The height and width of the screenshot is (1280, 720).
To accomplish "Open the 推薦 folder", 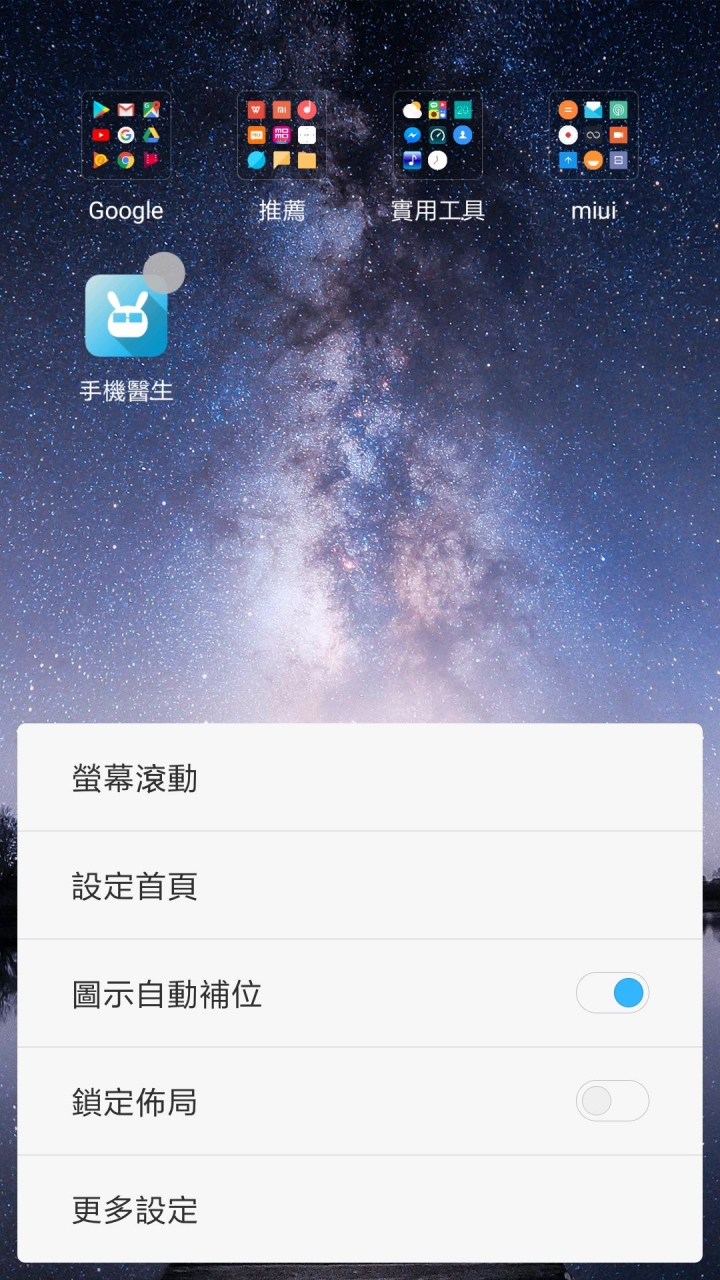I will click(x=282, y=136).
